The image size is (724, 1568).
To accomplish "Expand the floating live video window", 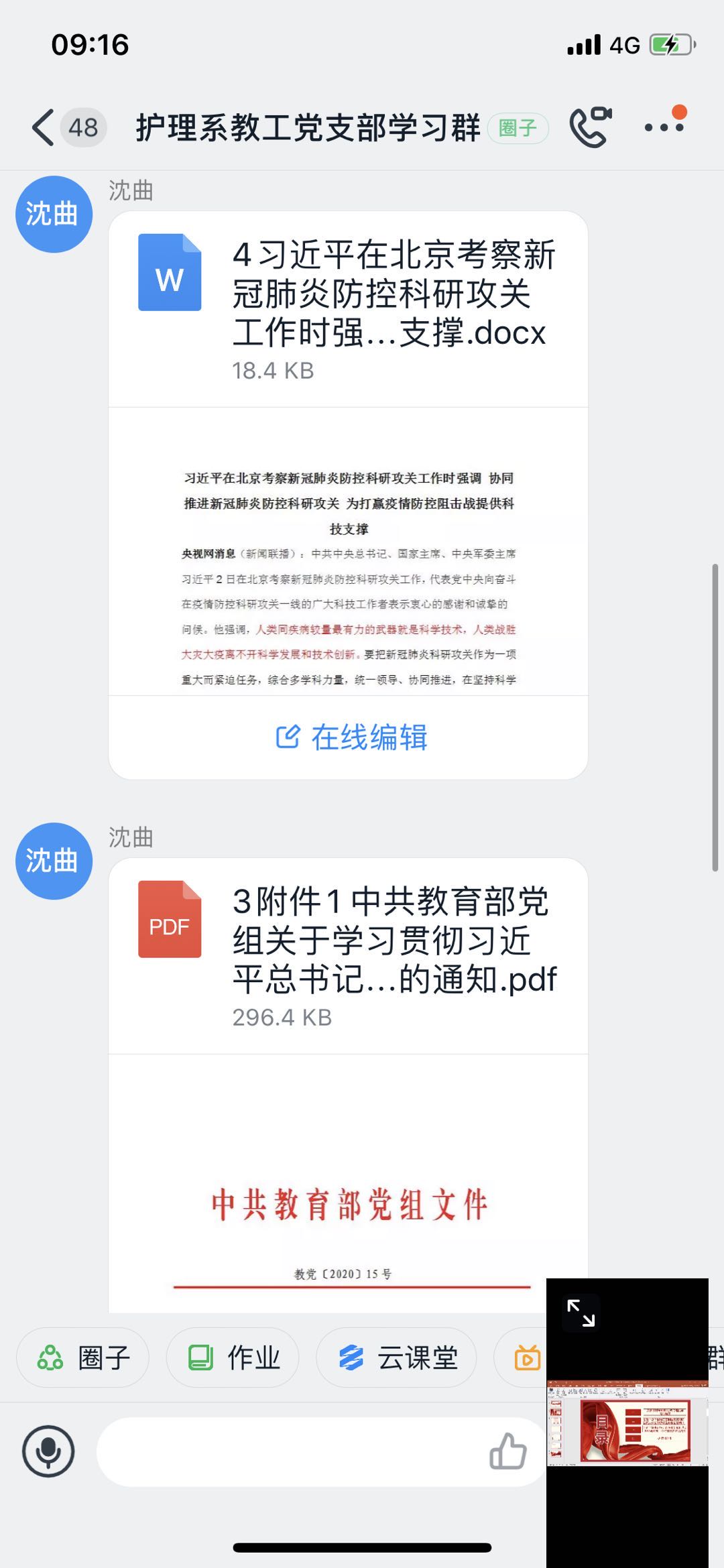I will tap(581, 1313).
